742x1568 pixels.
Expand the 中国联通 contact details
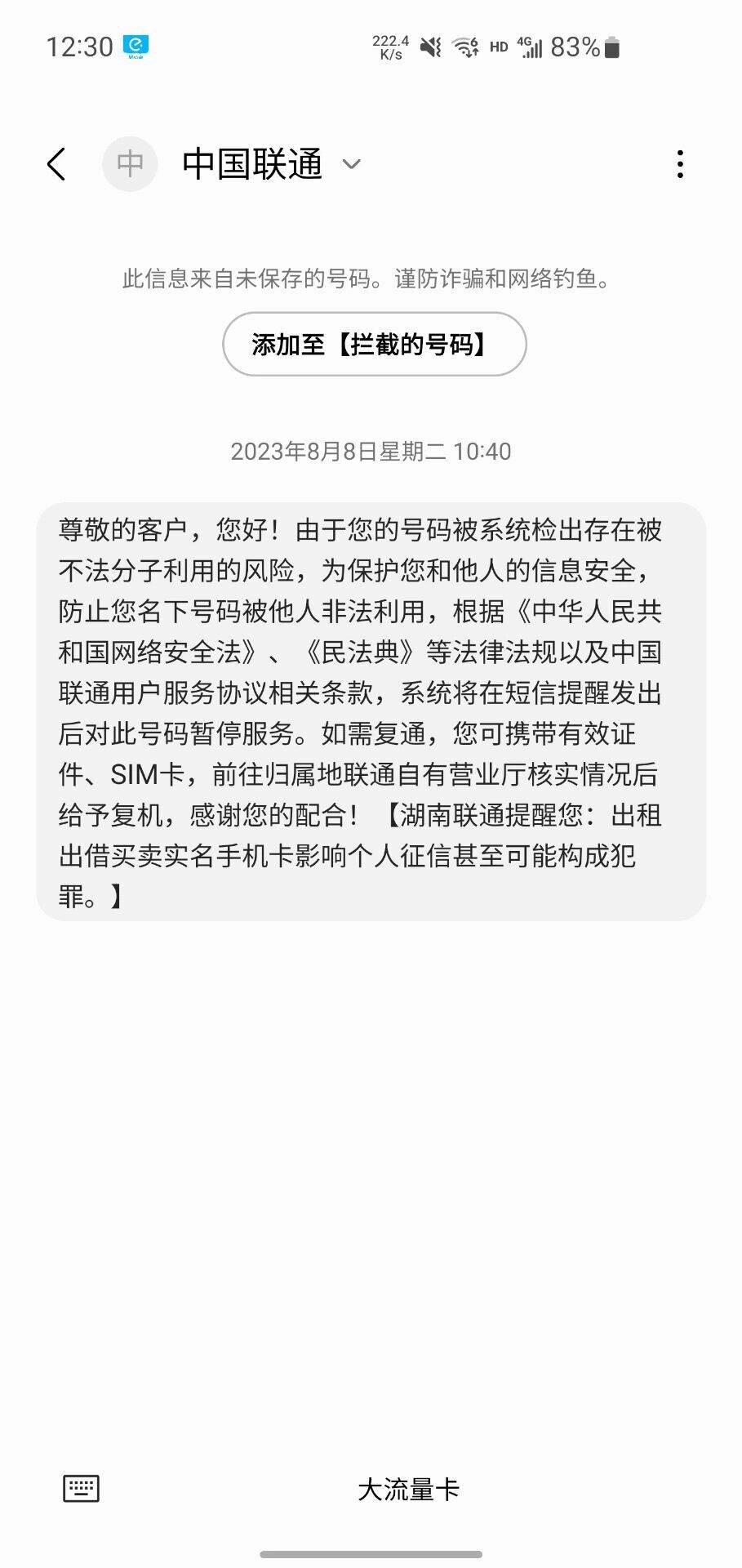(351, 164)
